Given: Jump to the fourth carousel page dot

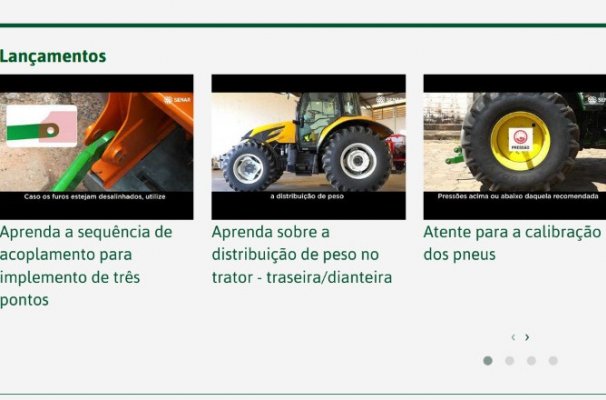Looking at the screenshot, I should coord(553,360).
